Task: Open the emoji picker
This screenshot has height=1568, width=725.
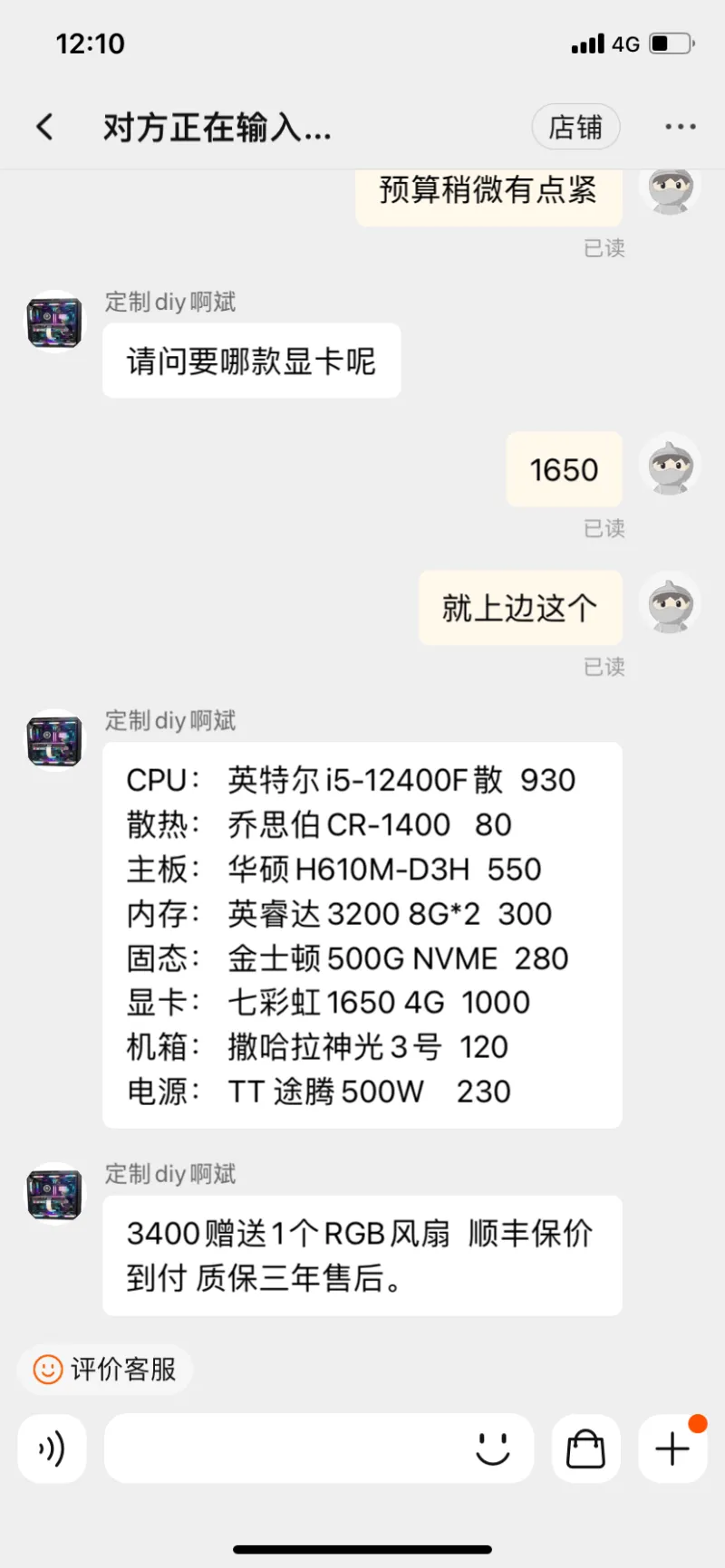Action: click(493, 1448)
